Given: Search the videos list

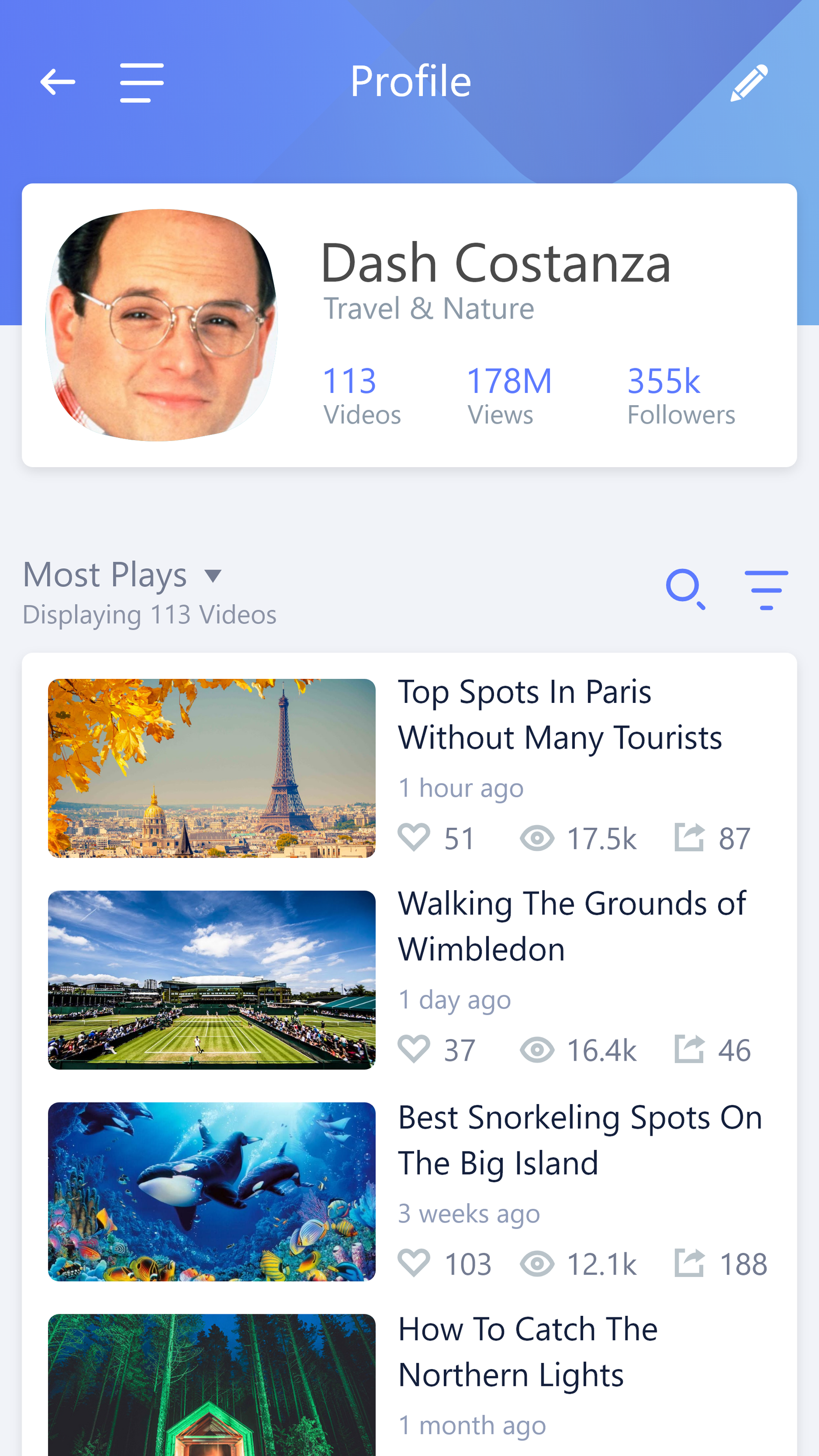Looking at the screenshot, I should click(685, 589).
